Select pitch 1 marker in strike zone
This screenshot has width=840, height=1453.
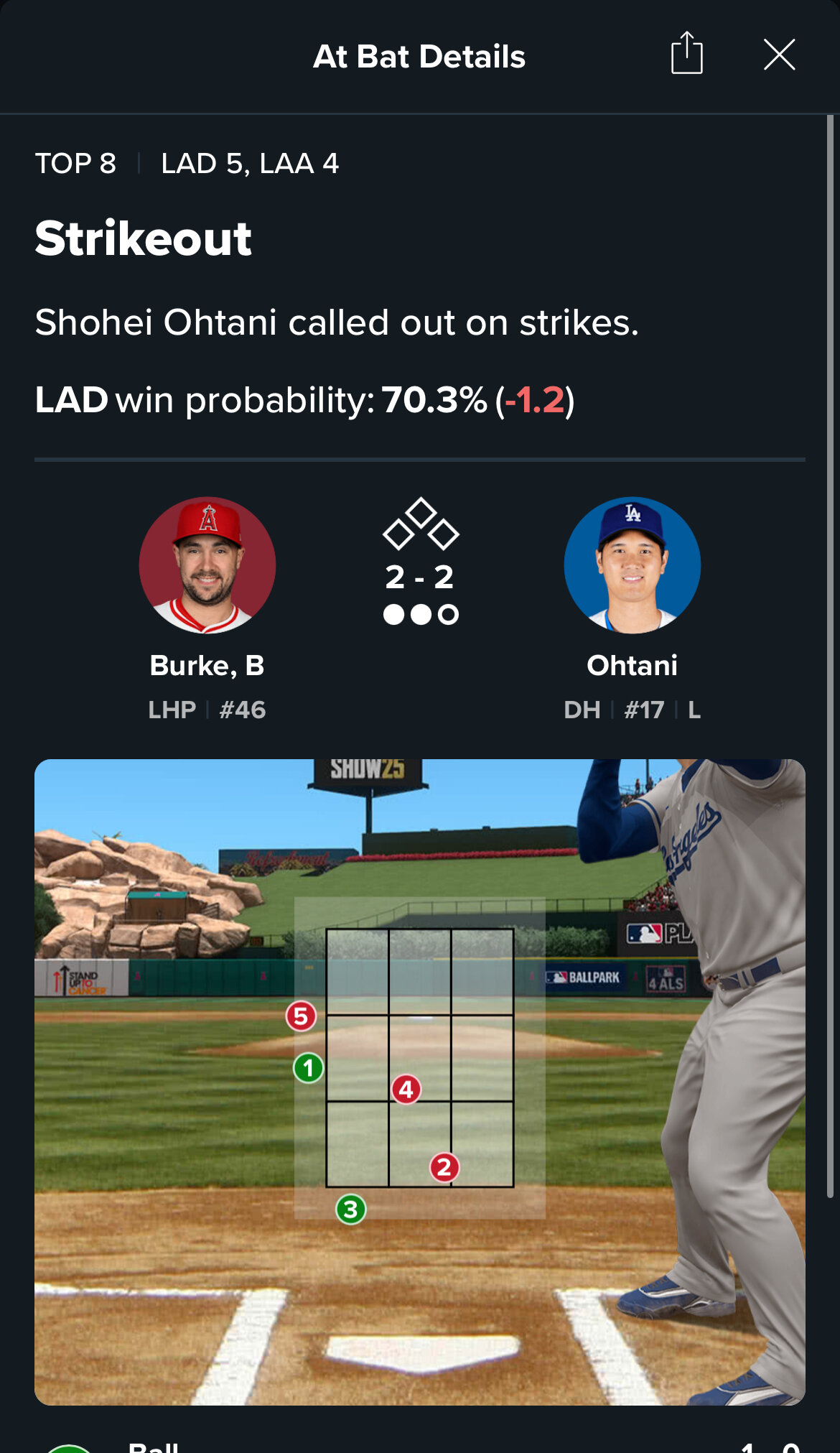(309, 1068)
